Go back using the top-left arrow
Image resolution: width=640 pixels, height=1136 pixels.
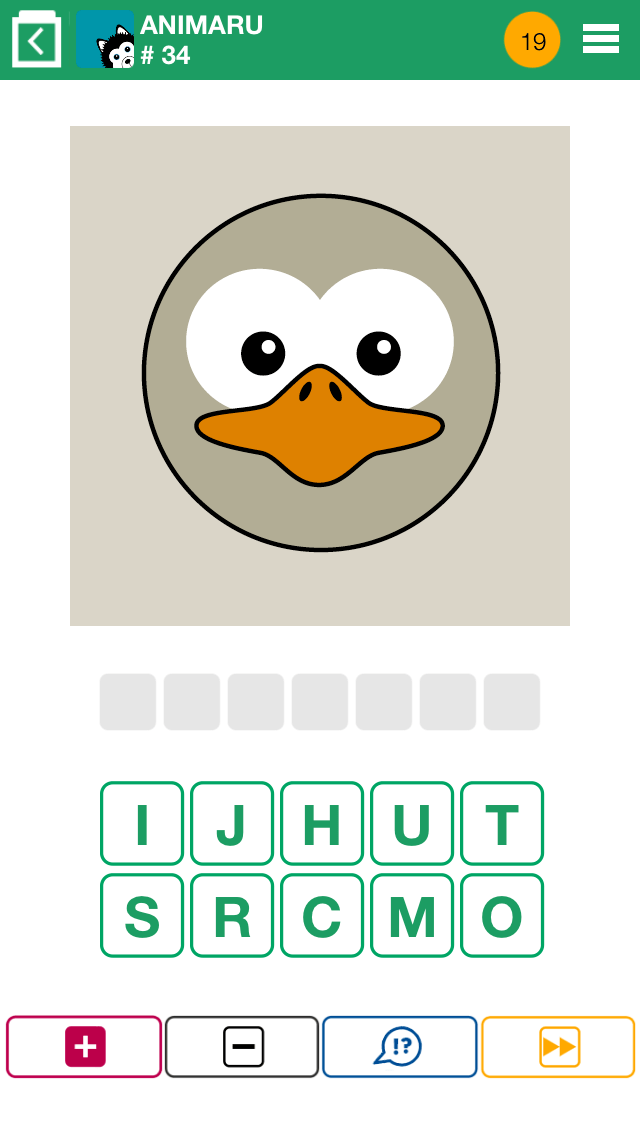(36, 41)
